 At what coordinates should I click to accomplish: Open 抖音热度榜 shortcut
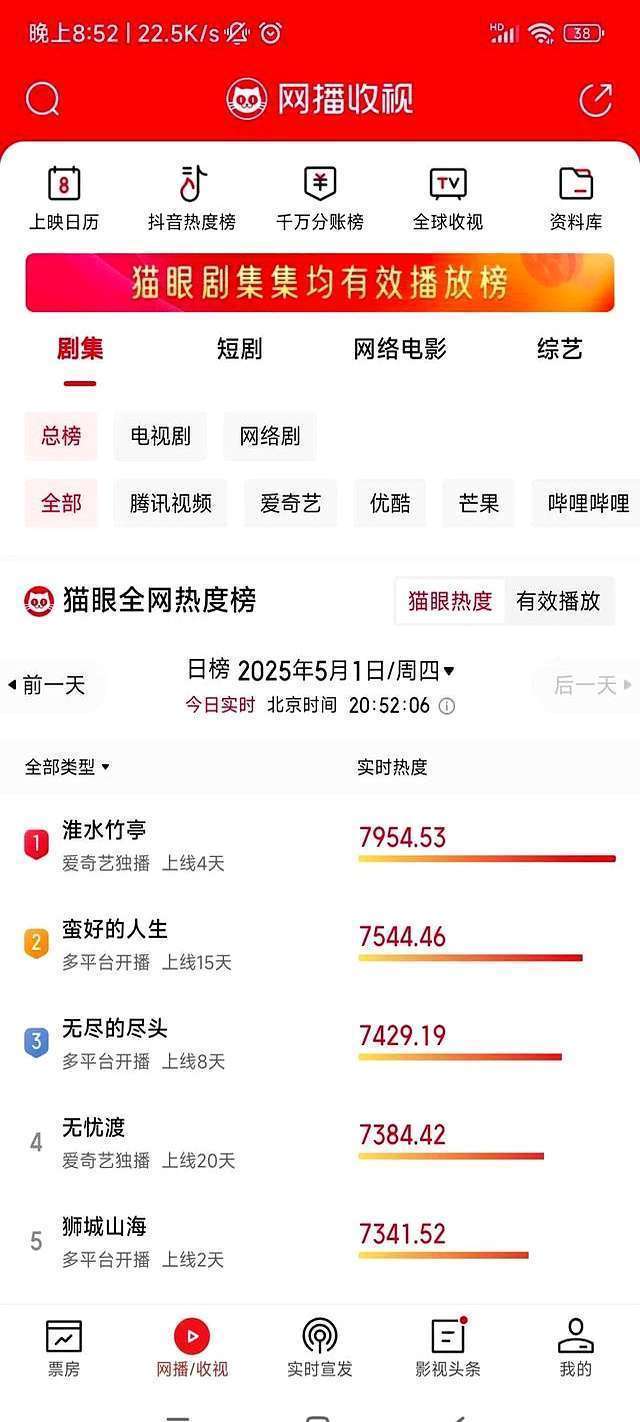(192, 199)
